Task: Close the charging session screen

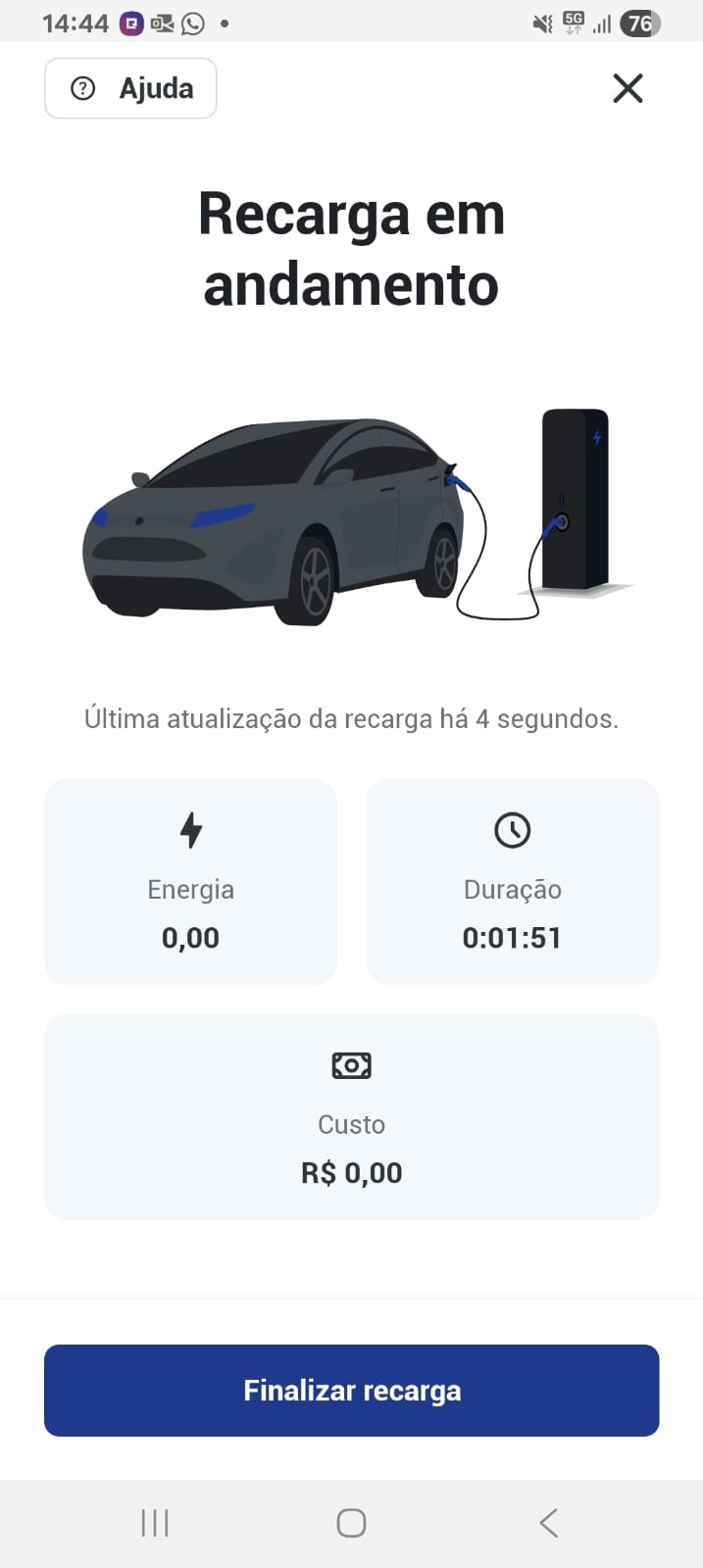Action: (x=628, y=88)
